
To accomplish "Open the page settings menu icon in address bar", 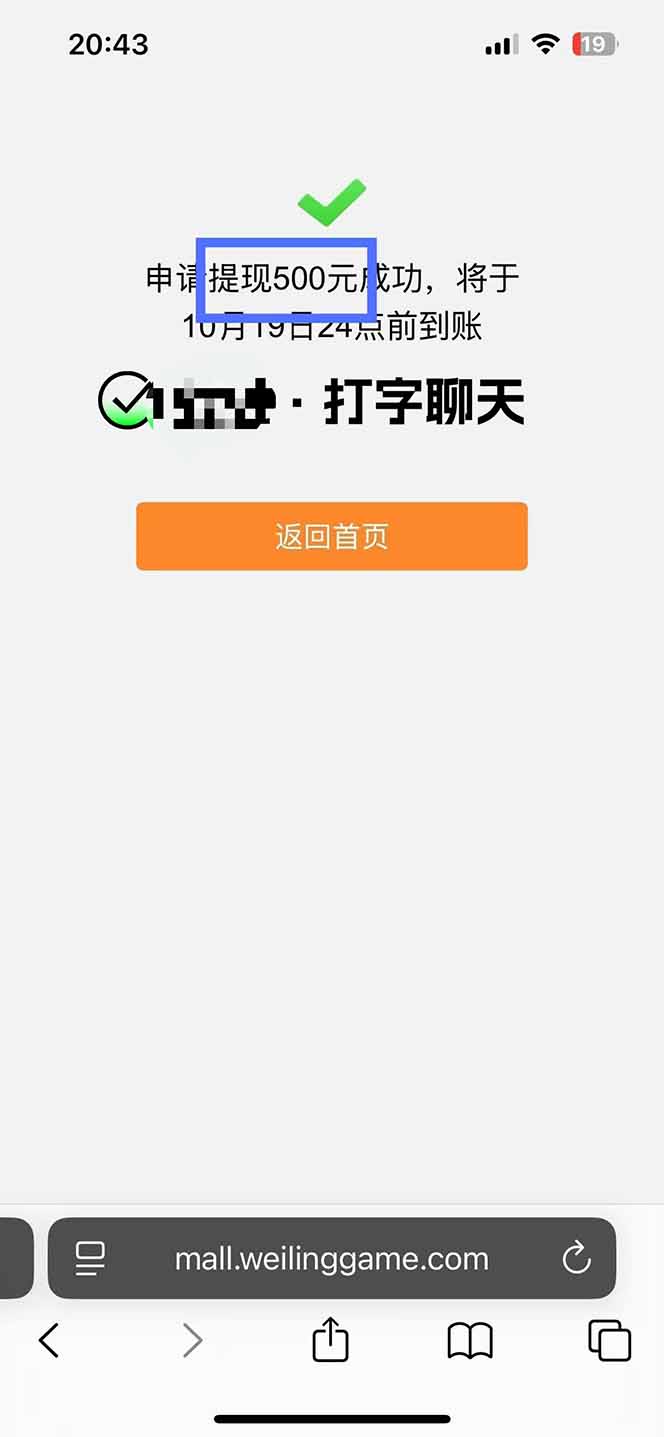I will (91, 1258).
